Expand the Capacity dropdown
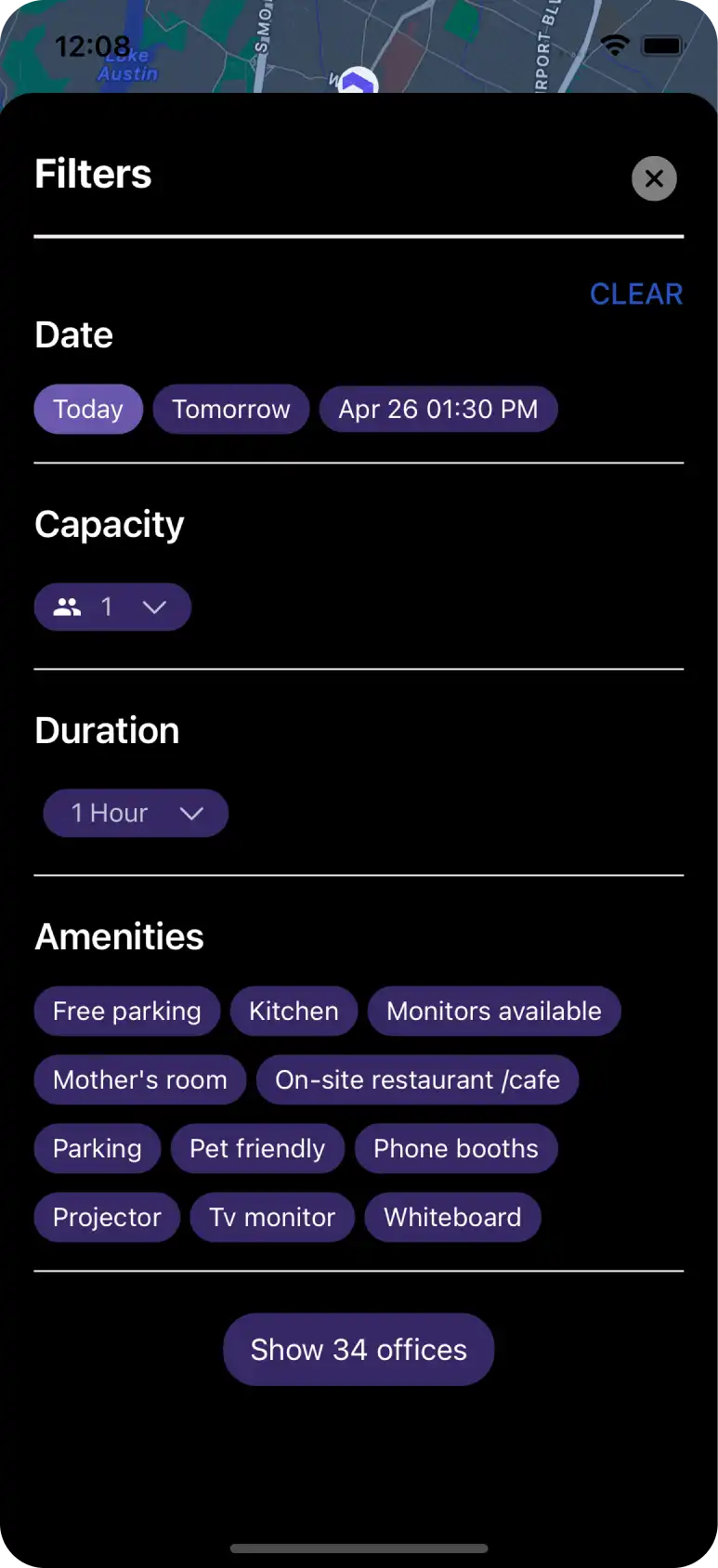 point(112,608)
